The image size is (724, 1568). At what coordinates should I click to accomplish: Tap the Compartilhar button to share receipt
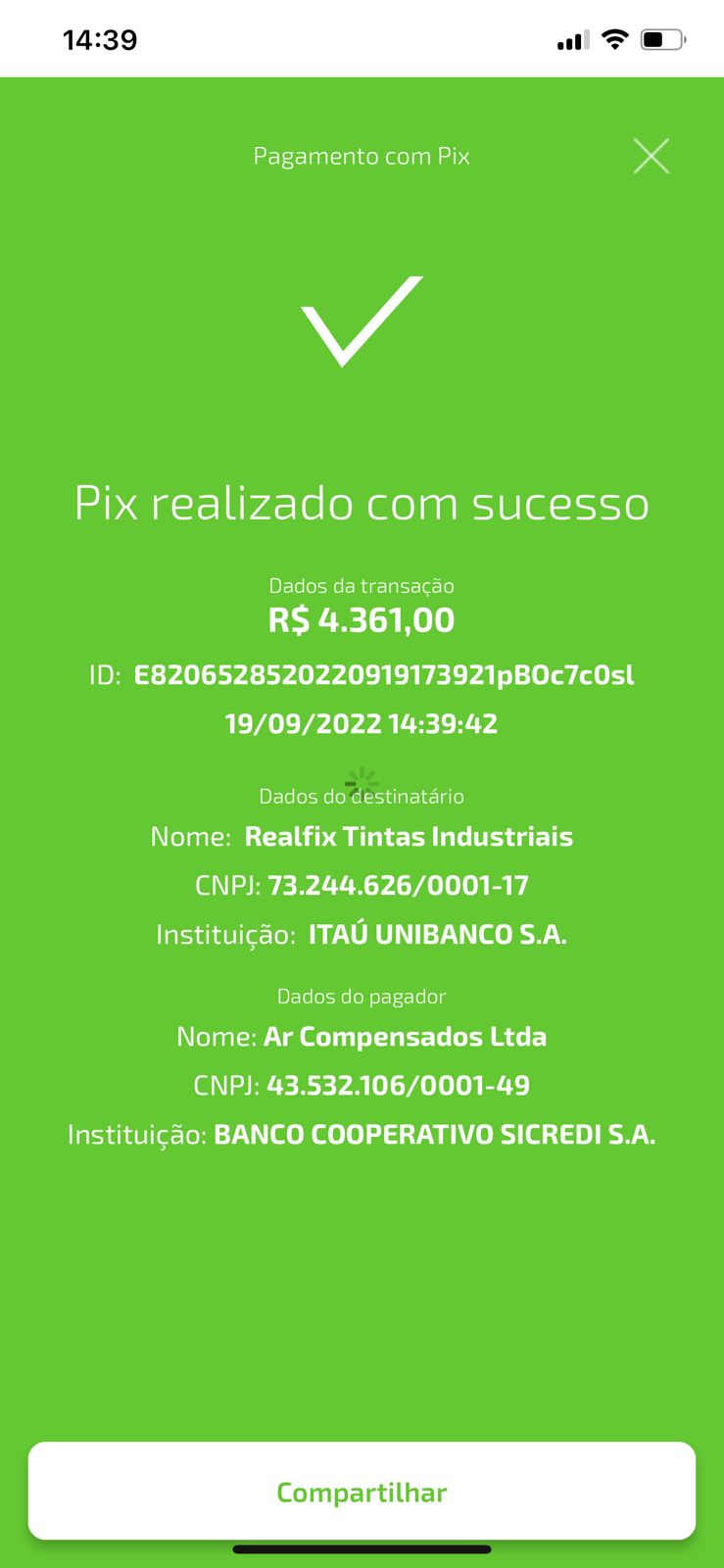tap(362, 1491)
